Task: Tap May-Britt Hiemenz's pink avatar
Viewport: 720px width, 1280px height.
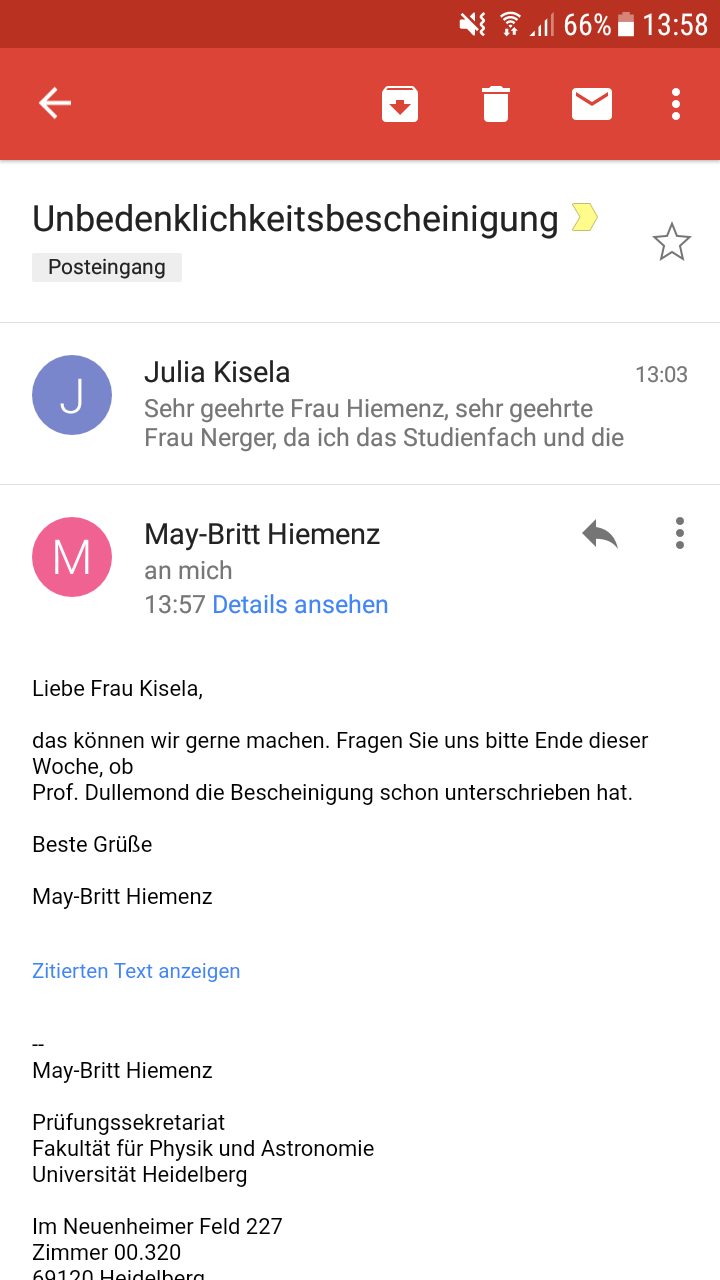Action: point(72,557)
